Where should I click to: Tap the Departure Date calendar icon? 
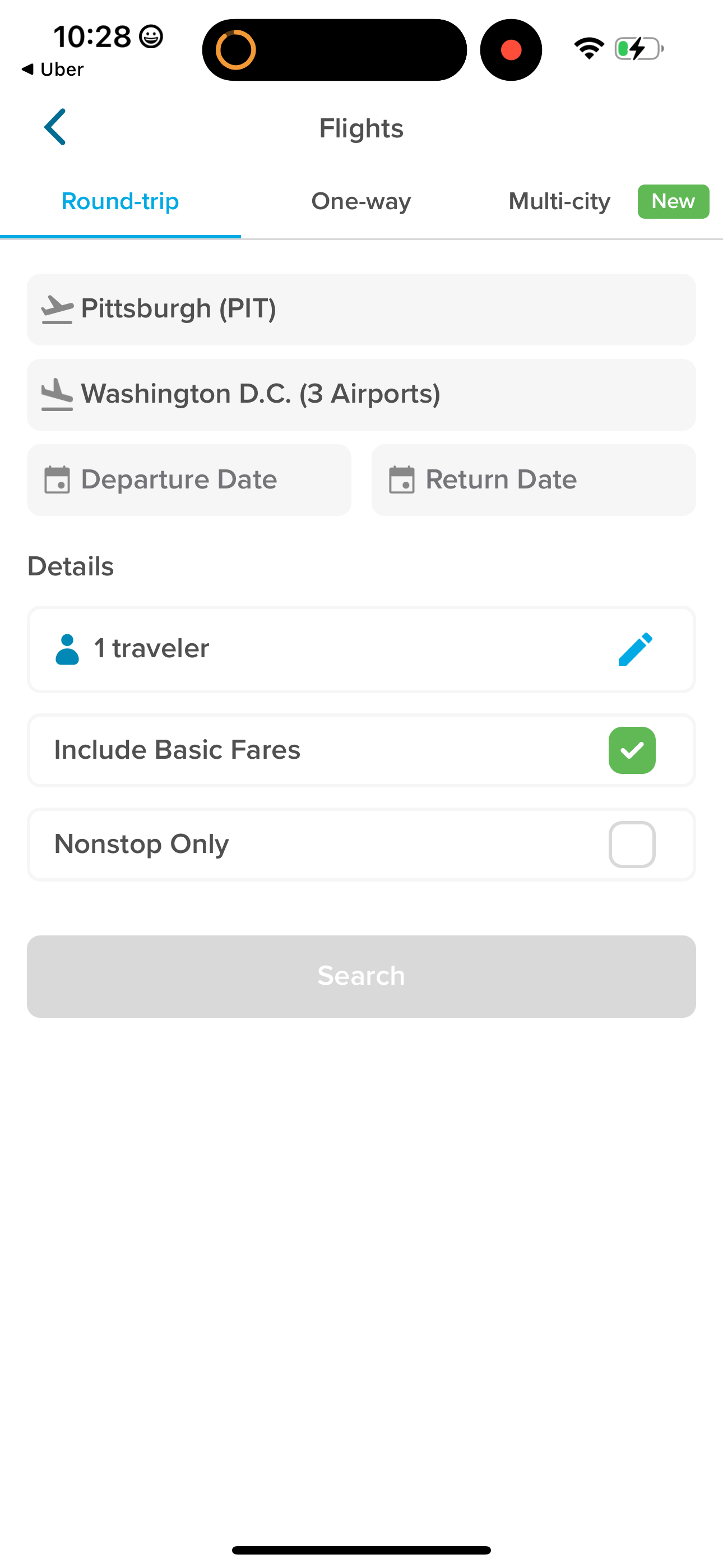[58, 480]
